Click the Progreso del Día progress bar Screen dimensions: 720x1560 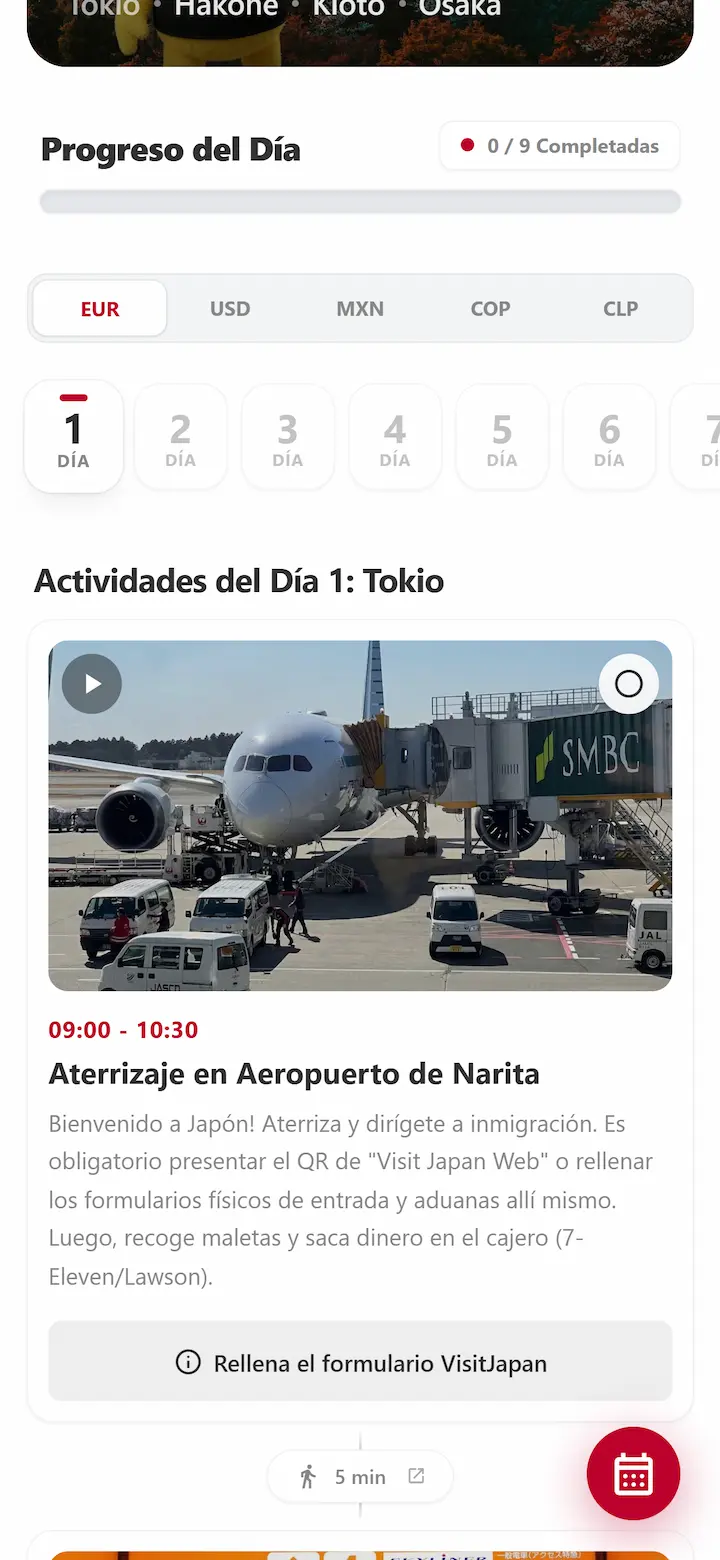[360, 201]
